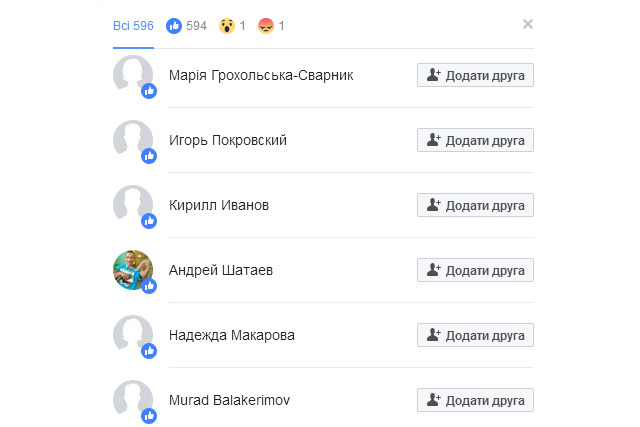Open Надежда Макарова's profile
Image resolution: width=640 pixels, height=427 pixels.
[x=232, y=335]
